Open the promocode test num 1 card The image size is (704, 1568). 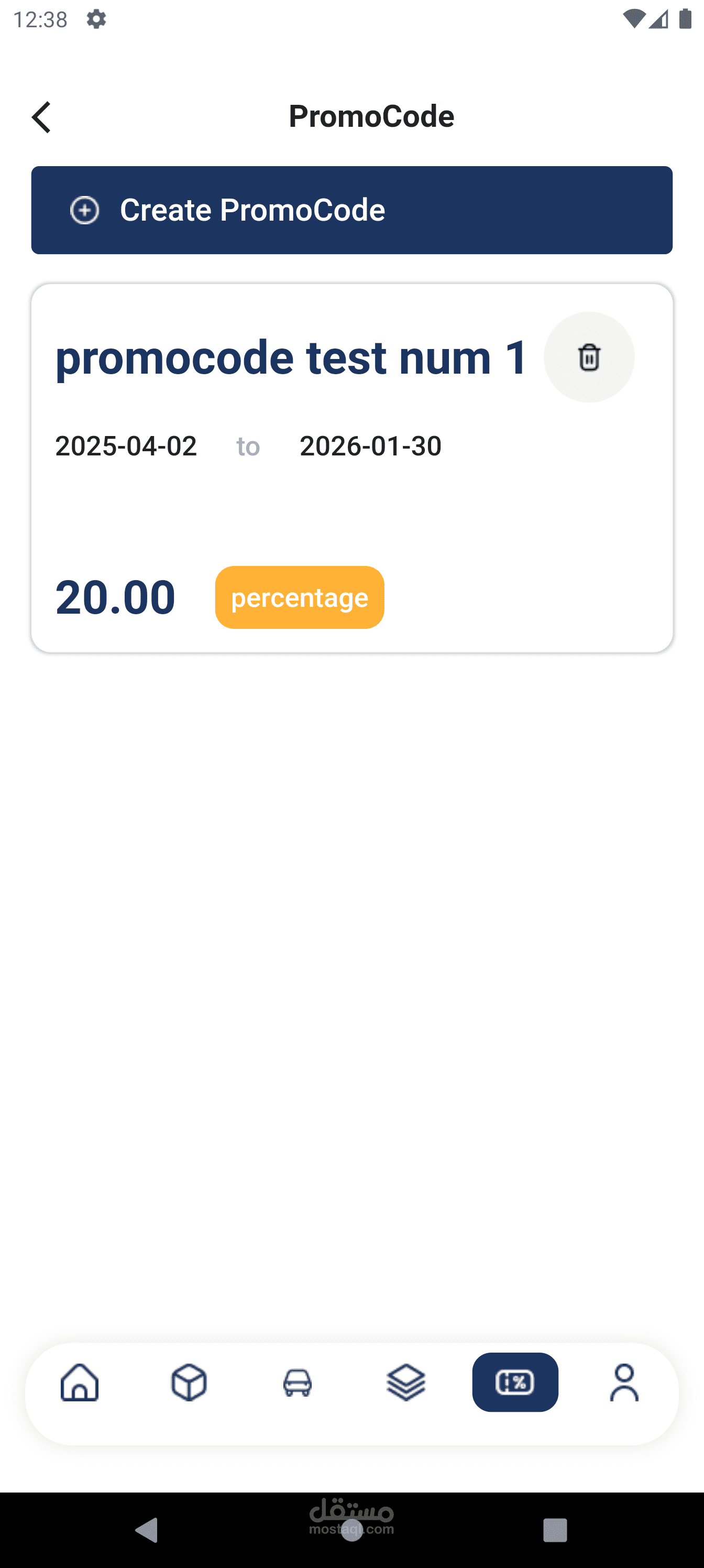point(351,468)
